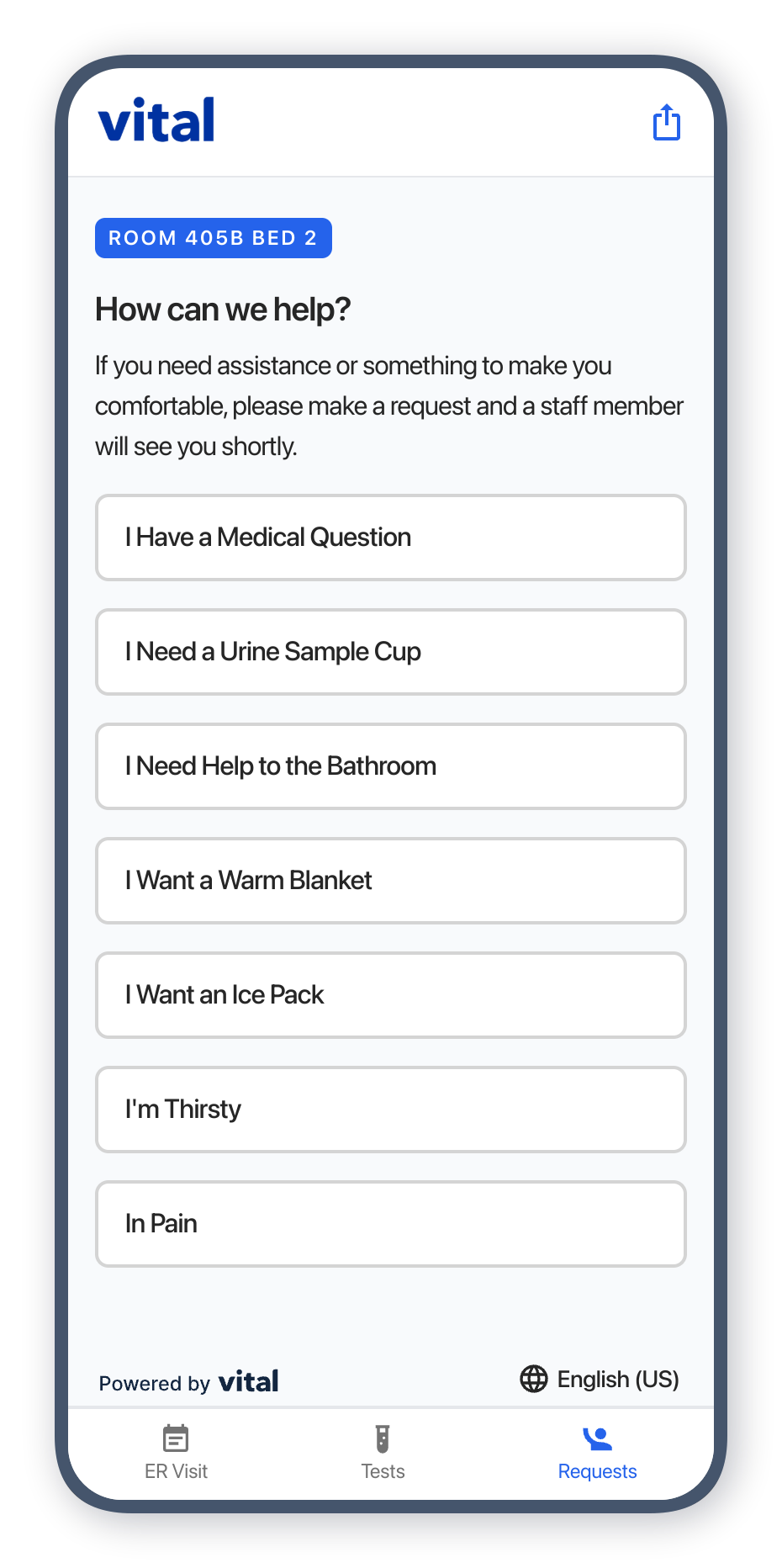Choose I Want an Ice Pack

tap(390, 995)
